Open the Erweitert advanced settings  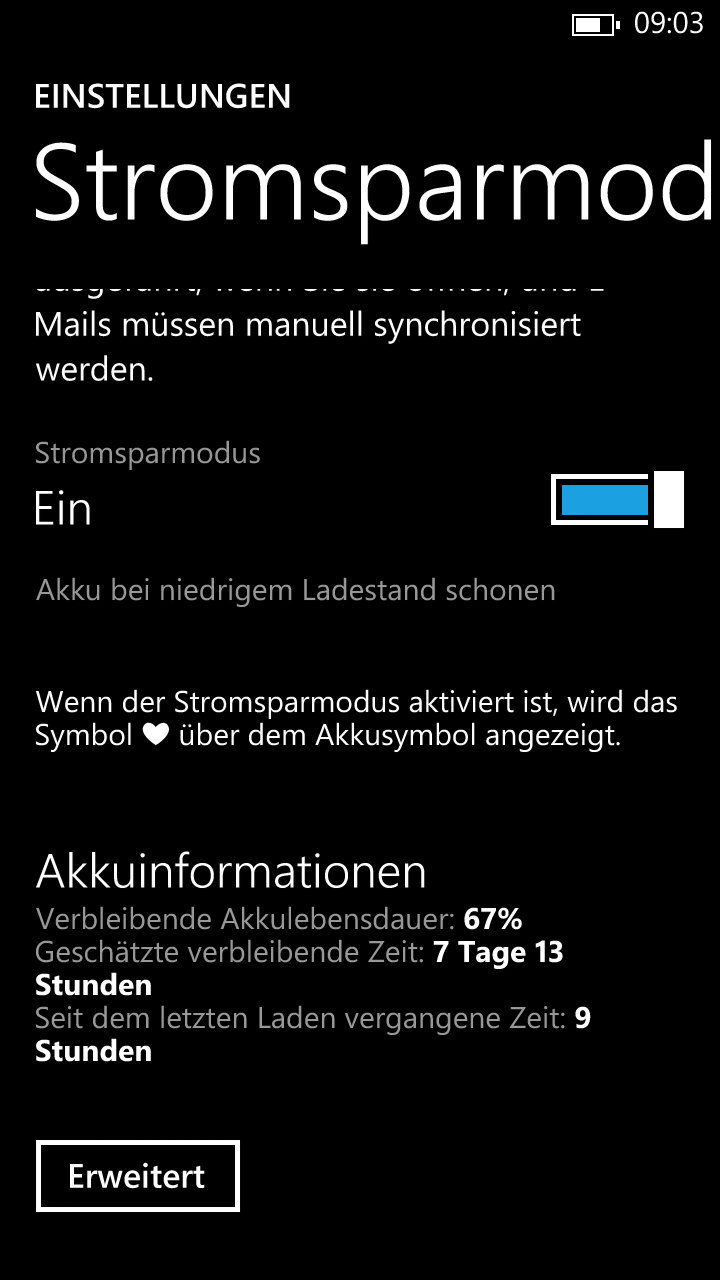pyautogui.click(x=138, y=1176)
